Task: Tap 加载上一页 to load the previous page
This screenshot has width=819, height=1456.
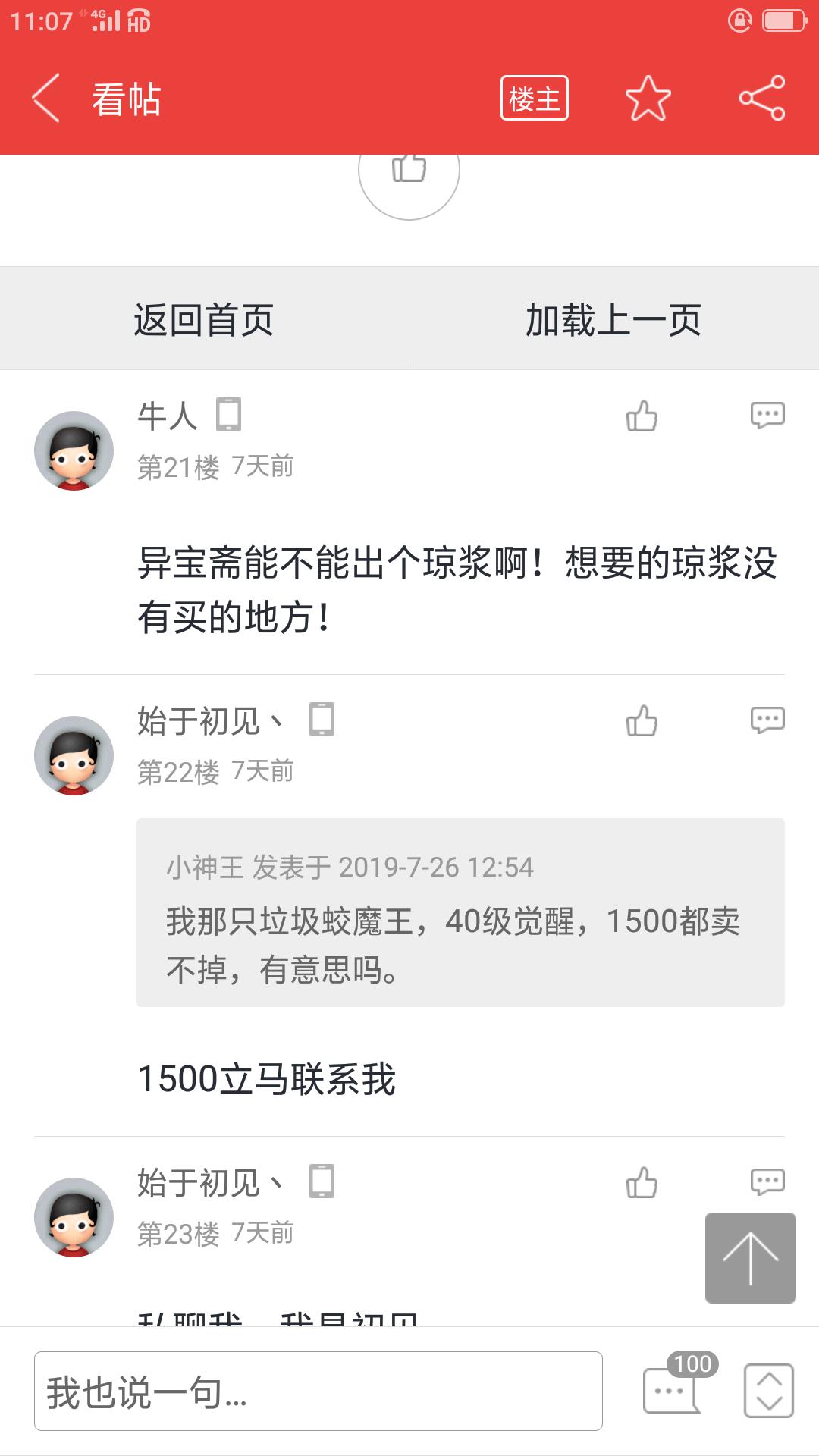Action: pyautogui.click(x=613, y=318)
